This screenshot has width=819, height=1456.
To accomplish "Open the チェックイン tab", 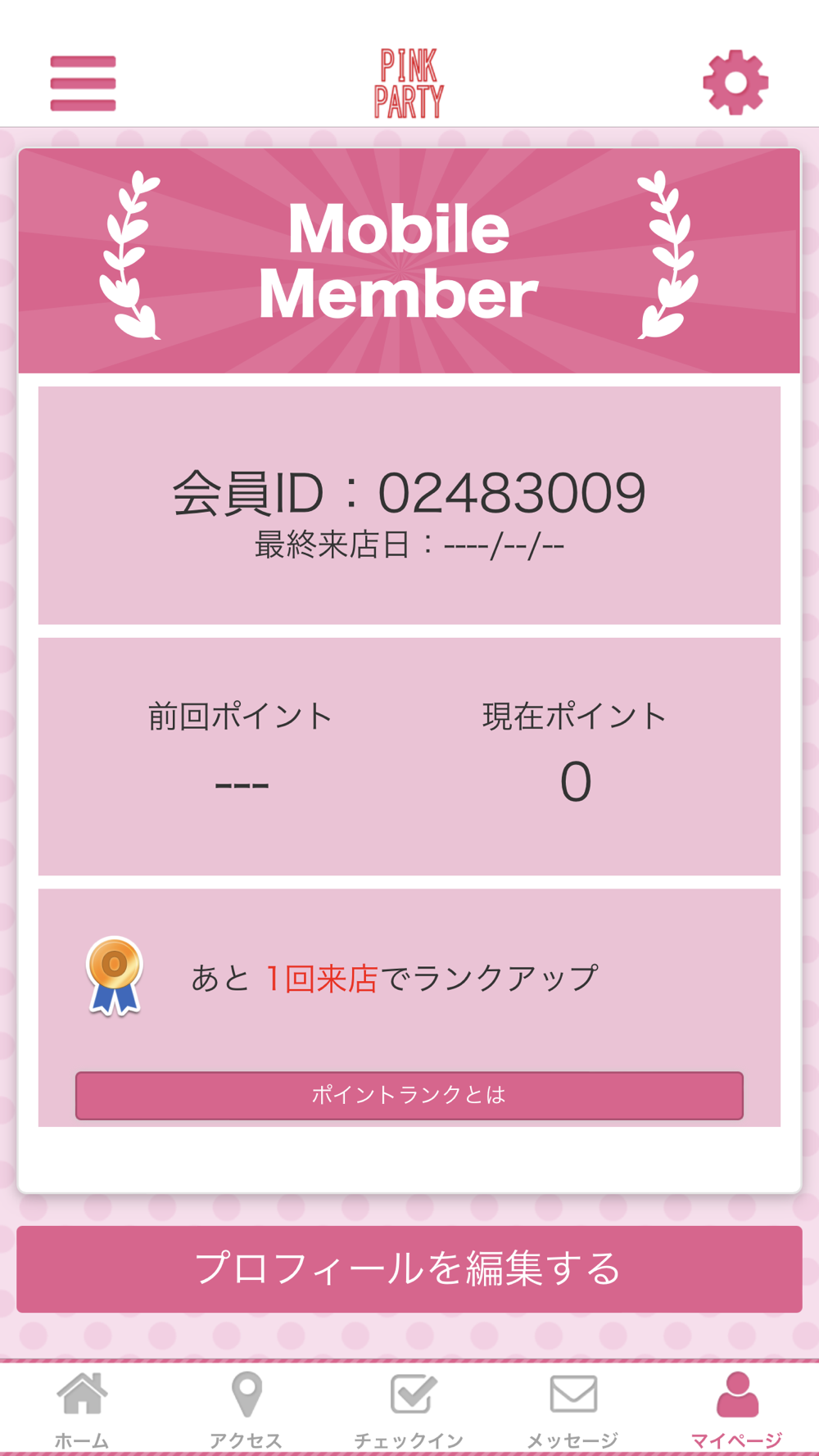I will coord(409,1407).
